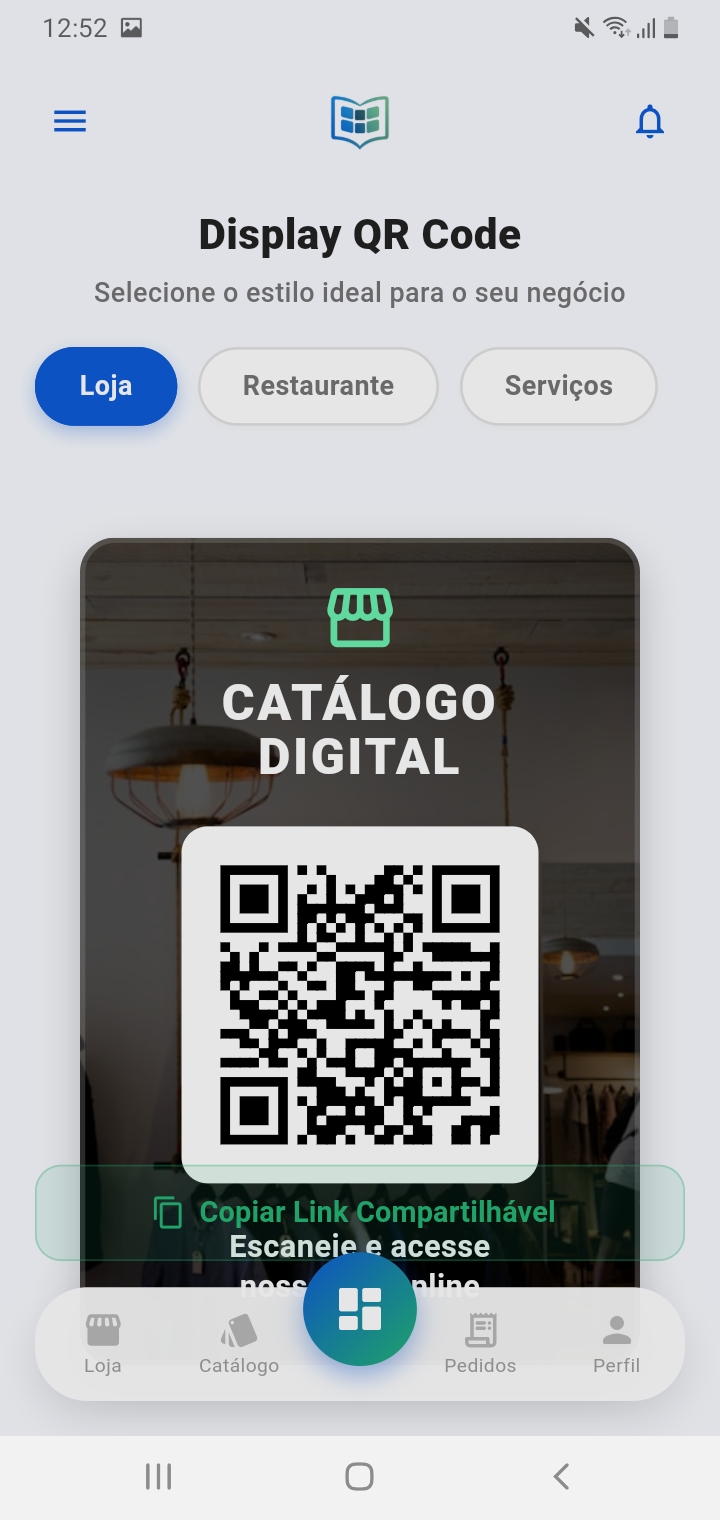Switch to the Pedidos tab
This screenshot has height=1520, width=720.
480,1343
